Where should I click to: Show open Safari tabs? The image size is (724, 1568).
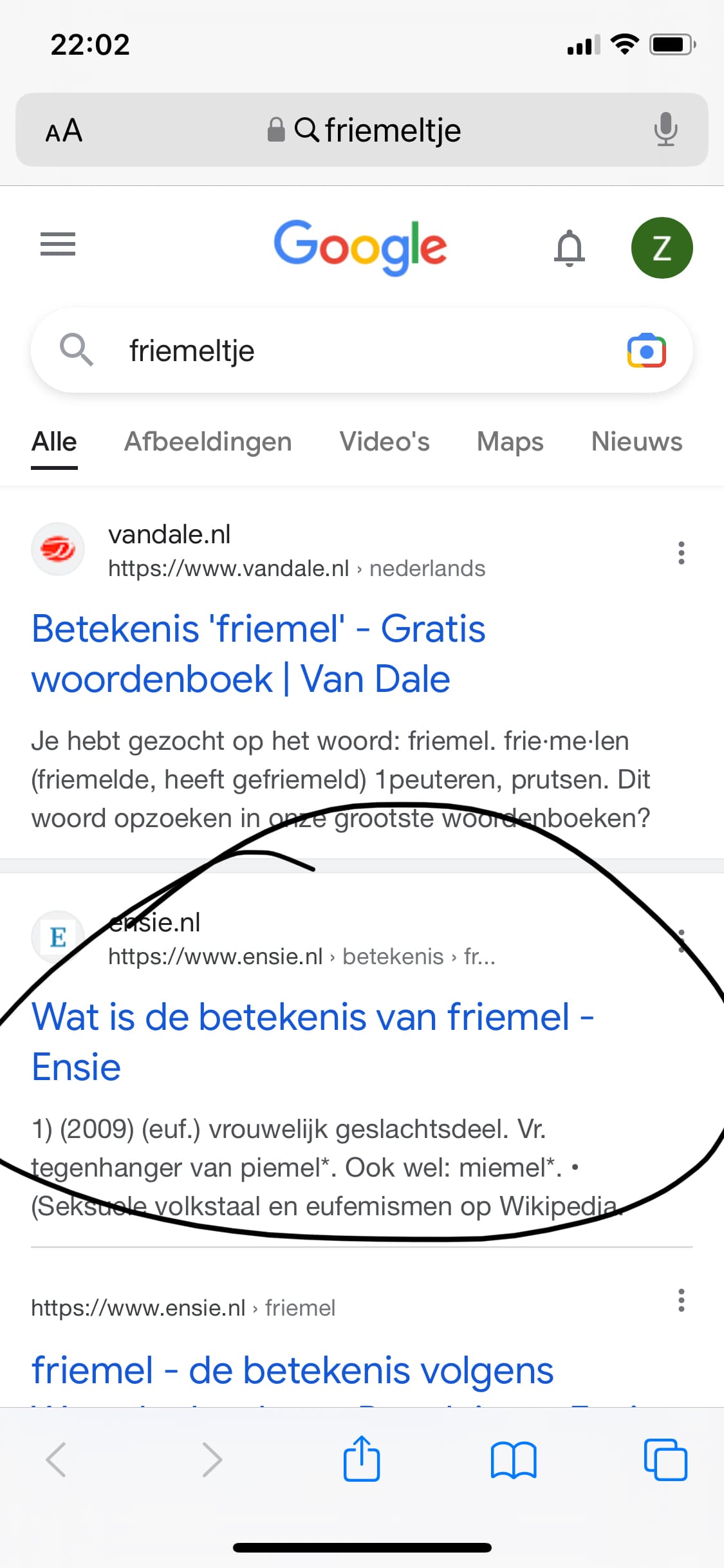pos(665,1460)
